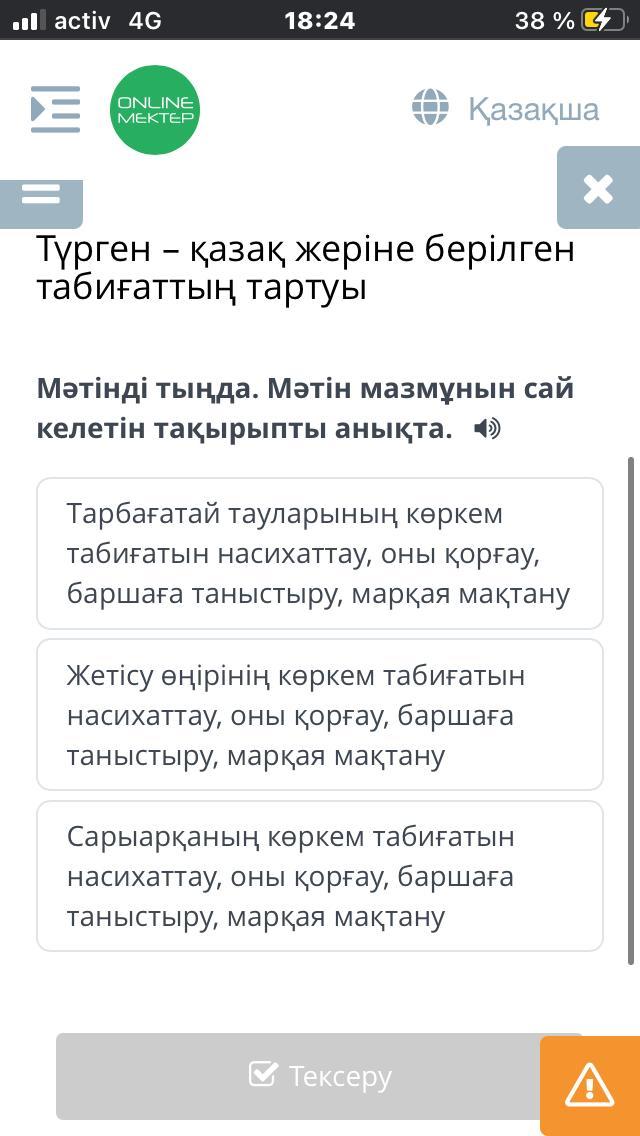Play the audio with the speaker icon

click(x=487, y=429)
